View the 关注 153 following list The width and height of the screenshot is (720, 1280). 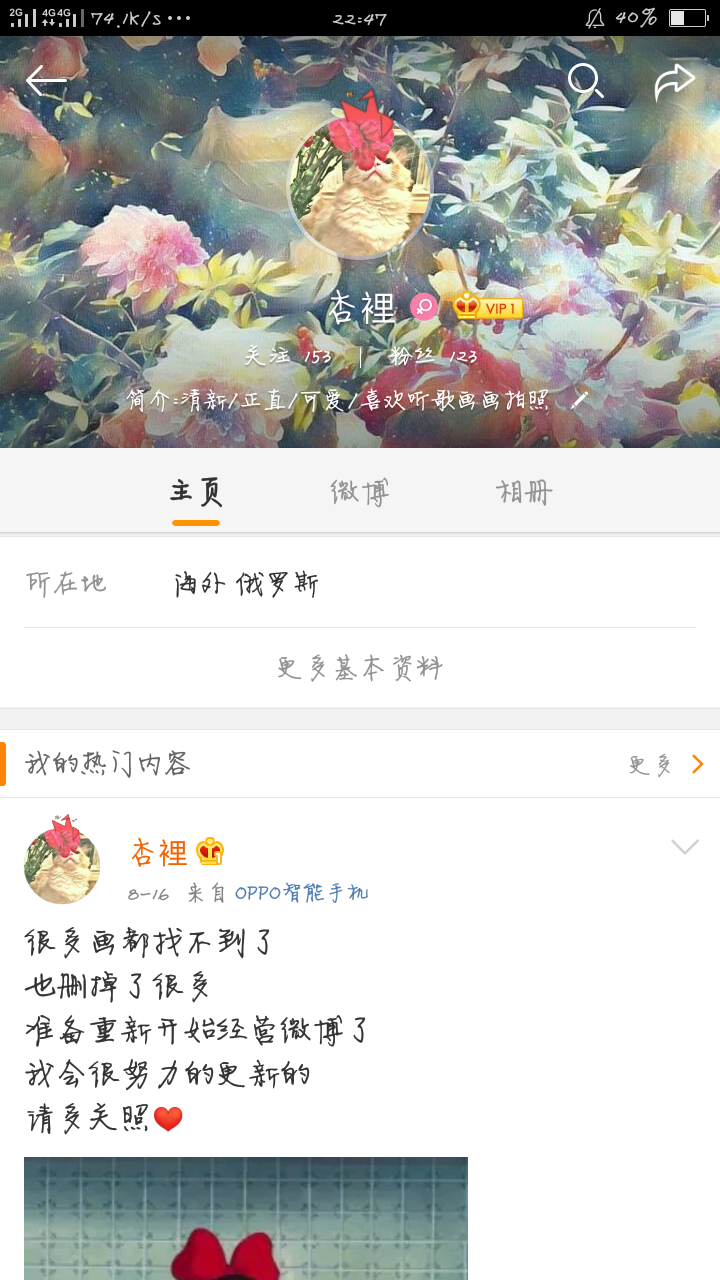pos(288,356)
